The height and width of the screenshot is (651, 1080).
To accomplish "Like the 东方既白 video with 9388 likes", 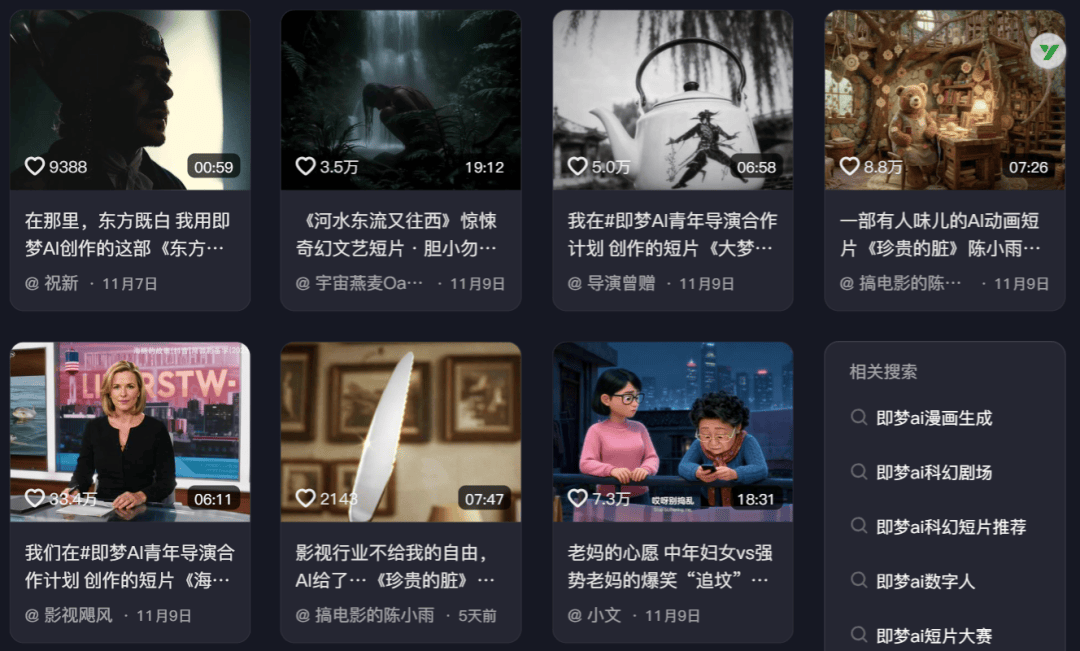I will point(35,166).
